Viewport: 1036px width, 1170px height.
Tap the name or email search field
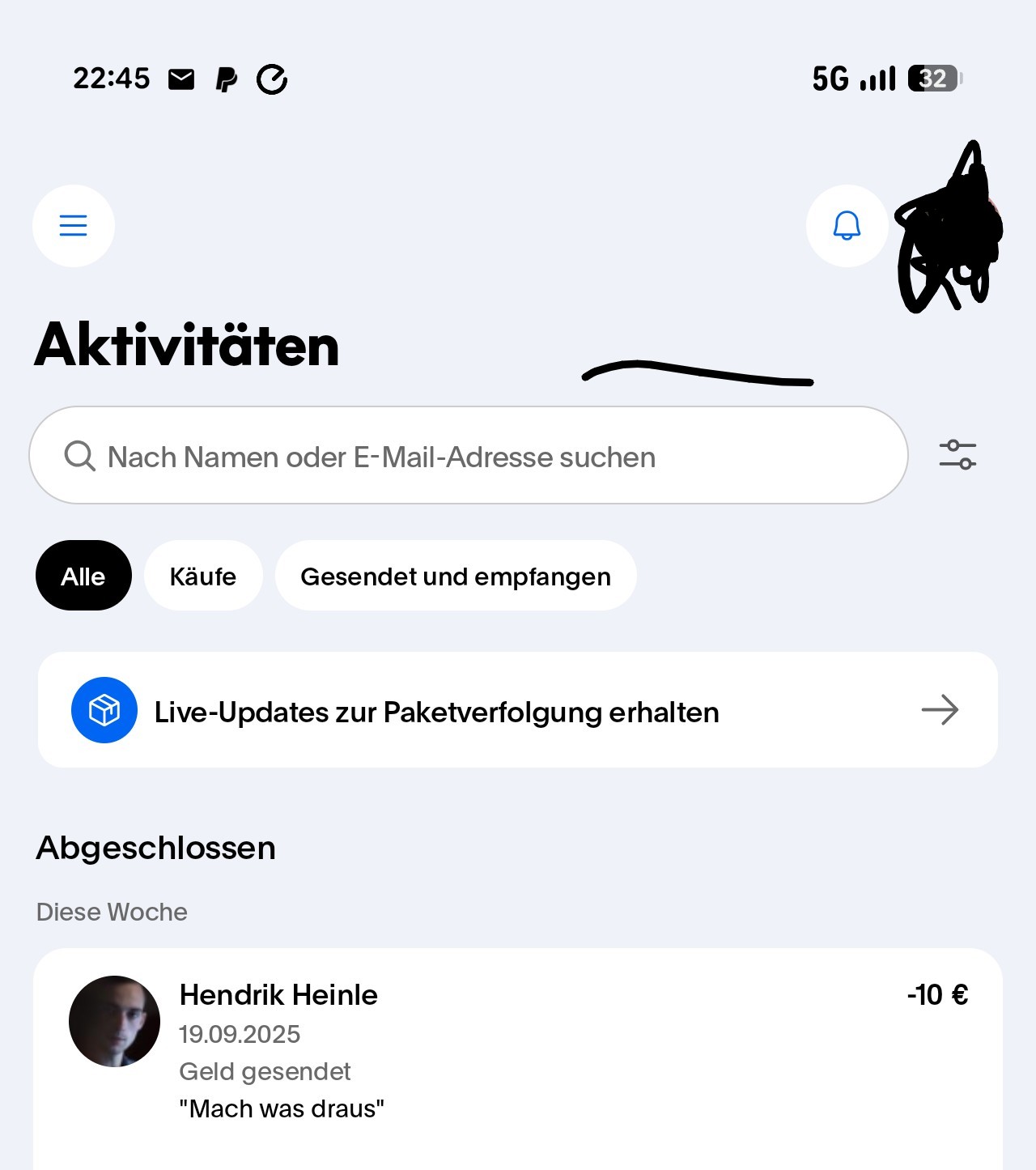tap(468, 456)
